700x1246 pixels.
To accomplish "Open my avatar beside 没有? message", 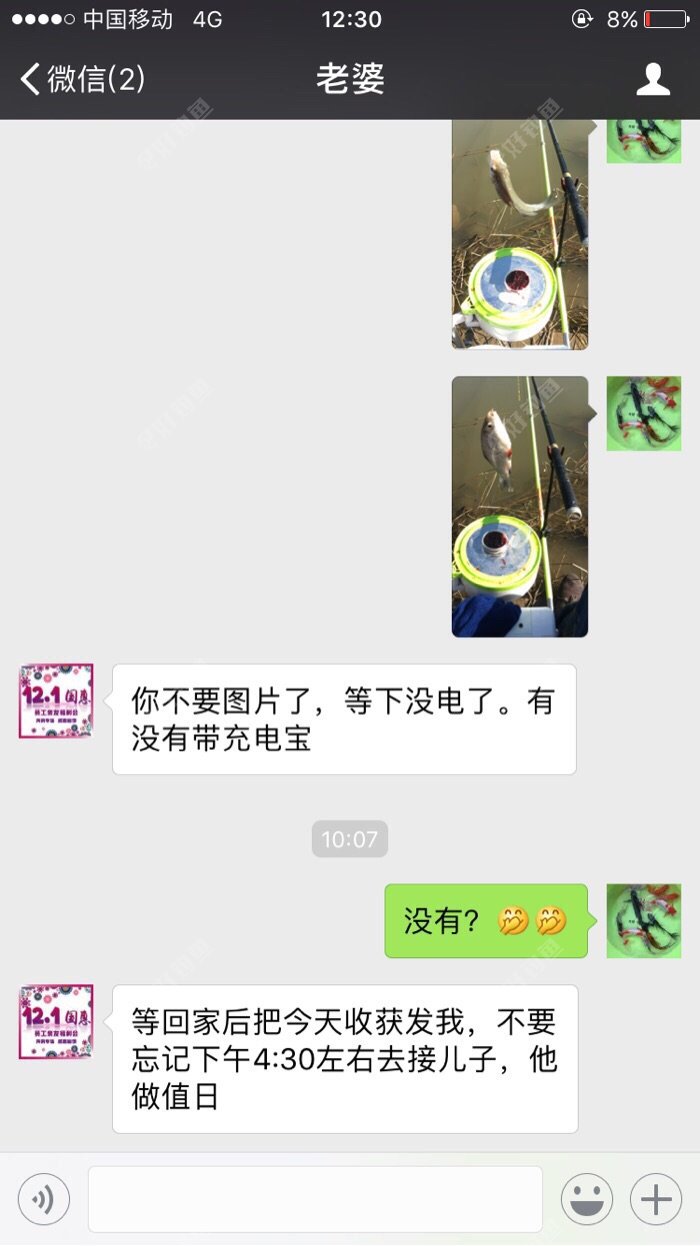I will coord(643,921).
